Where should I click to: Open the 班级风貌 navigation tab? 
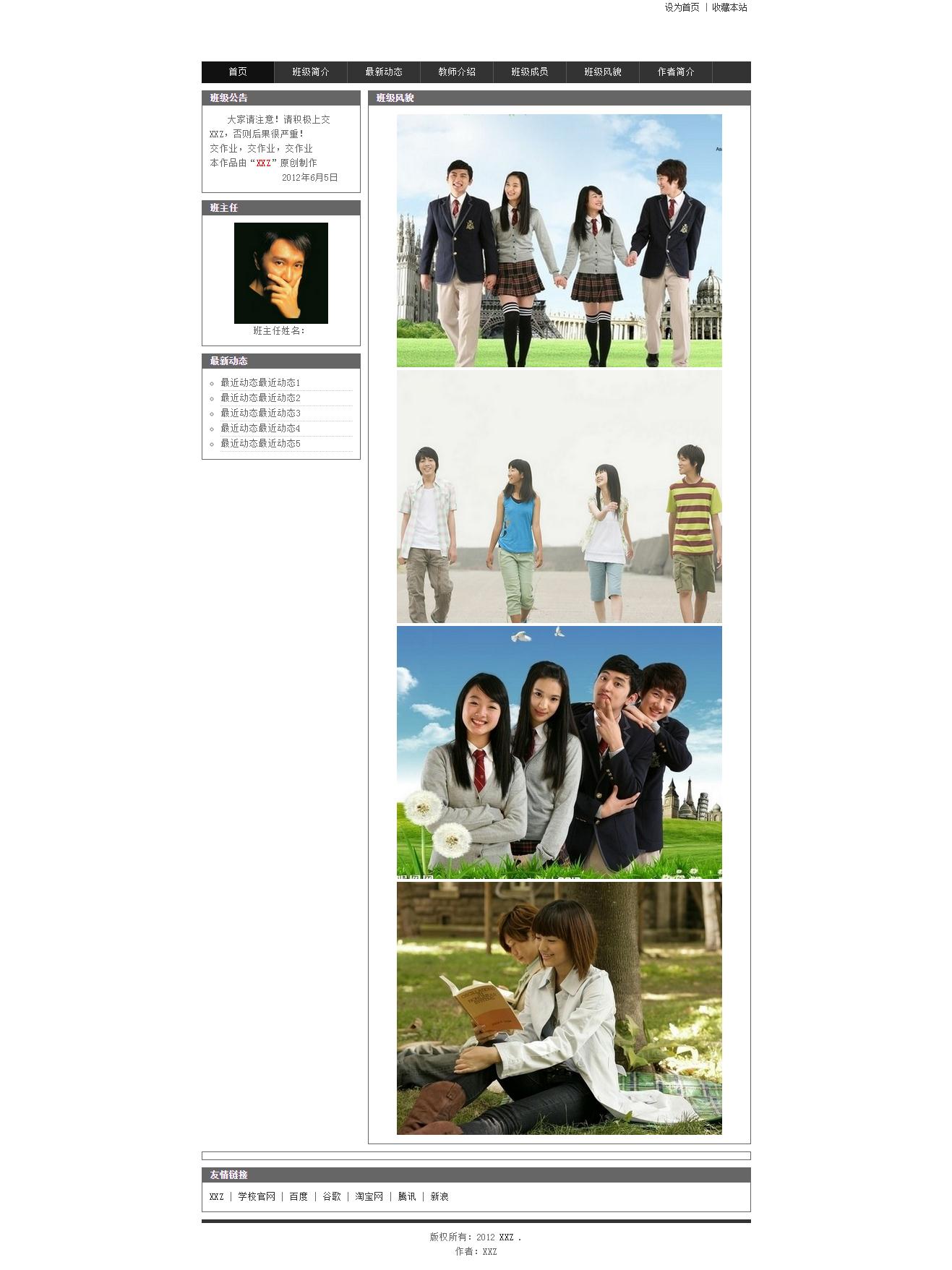click(603, 72)
